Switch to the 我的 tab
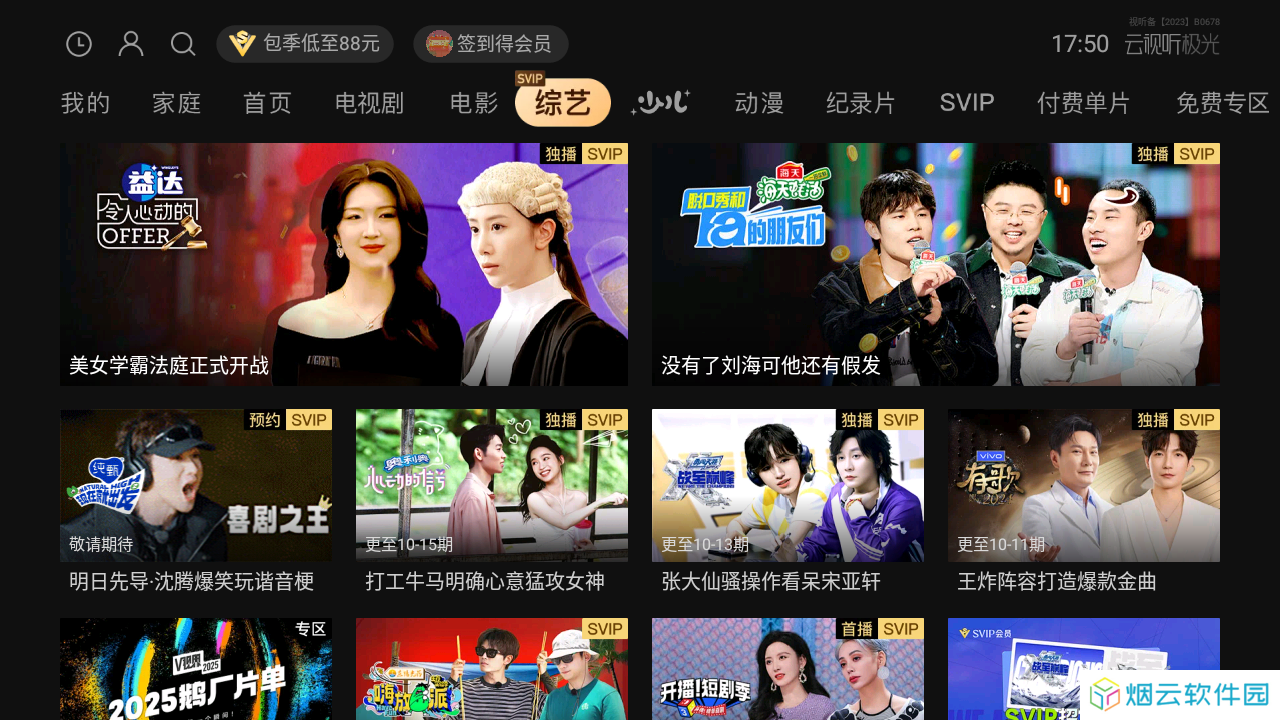Viewport: 1280px width, 720px height. pyautogui.click(x=86, y=103)
